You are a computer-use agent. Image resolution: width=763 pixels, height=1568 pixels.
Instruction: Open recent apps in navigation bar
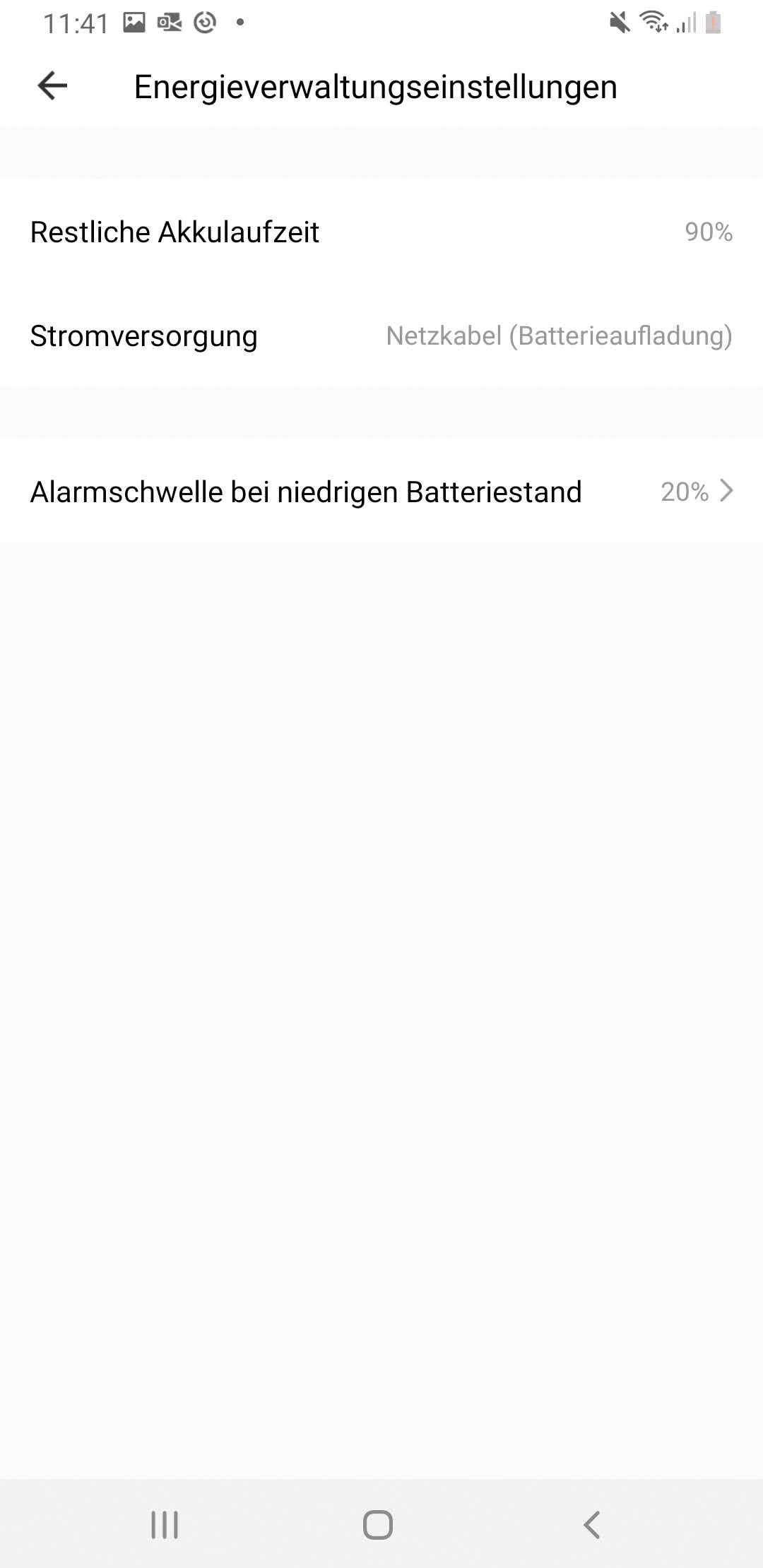pos(165,1524)
